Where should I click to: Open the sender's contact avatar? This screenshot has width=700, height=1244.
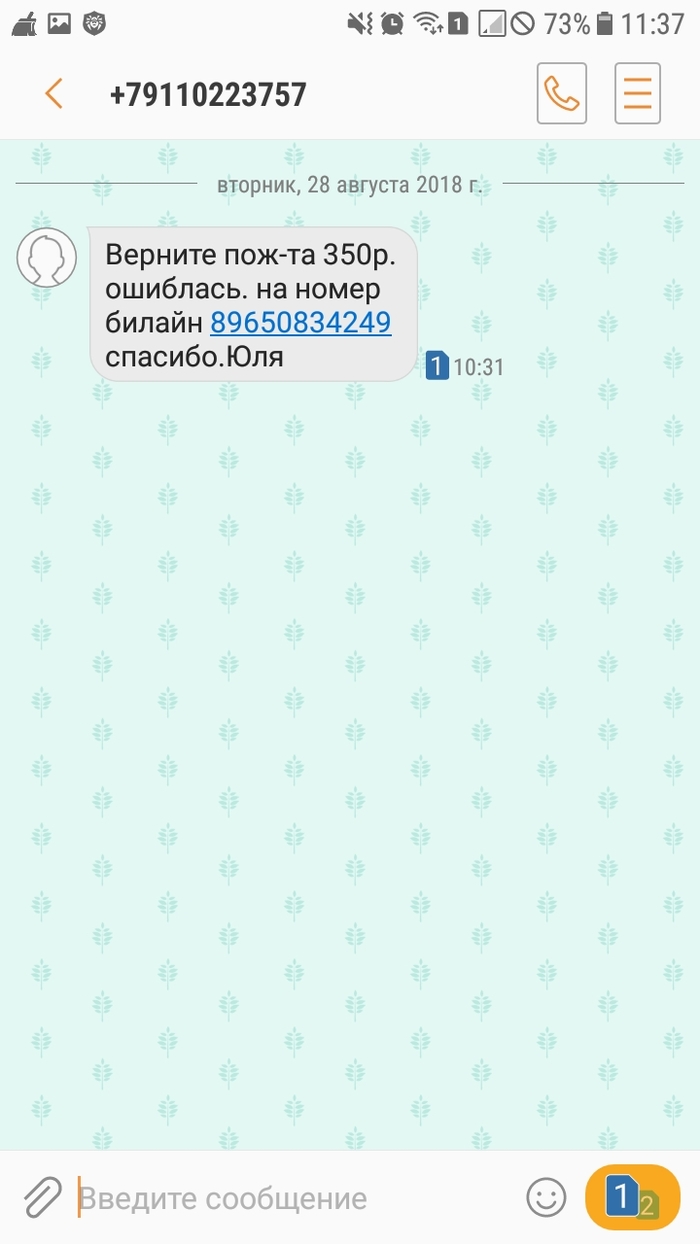point(47,258)
